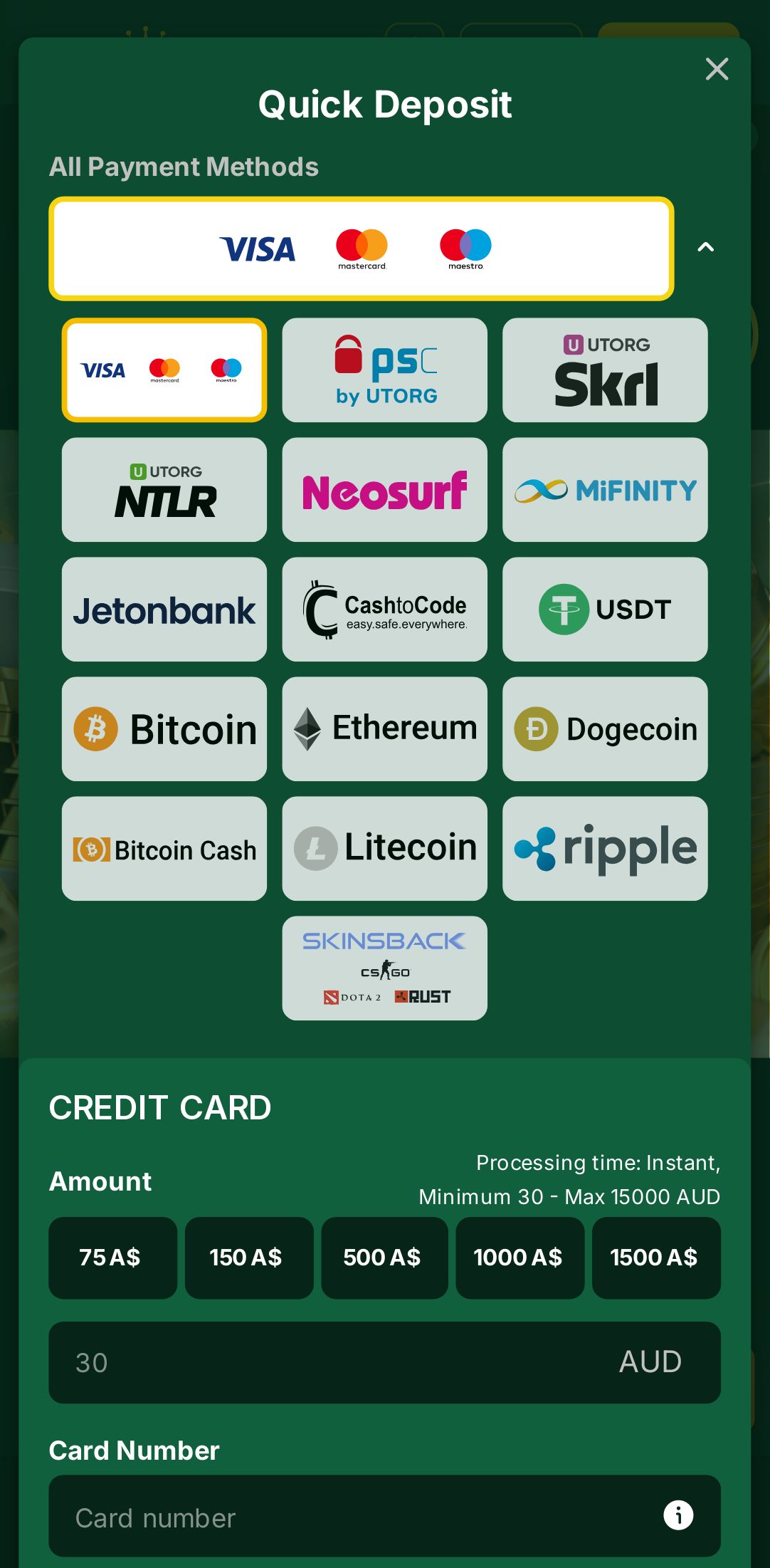
Task: Choose Ethereum deposit option
Action: click(x=384, y=729)
